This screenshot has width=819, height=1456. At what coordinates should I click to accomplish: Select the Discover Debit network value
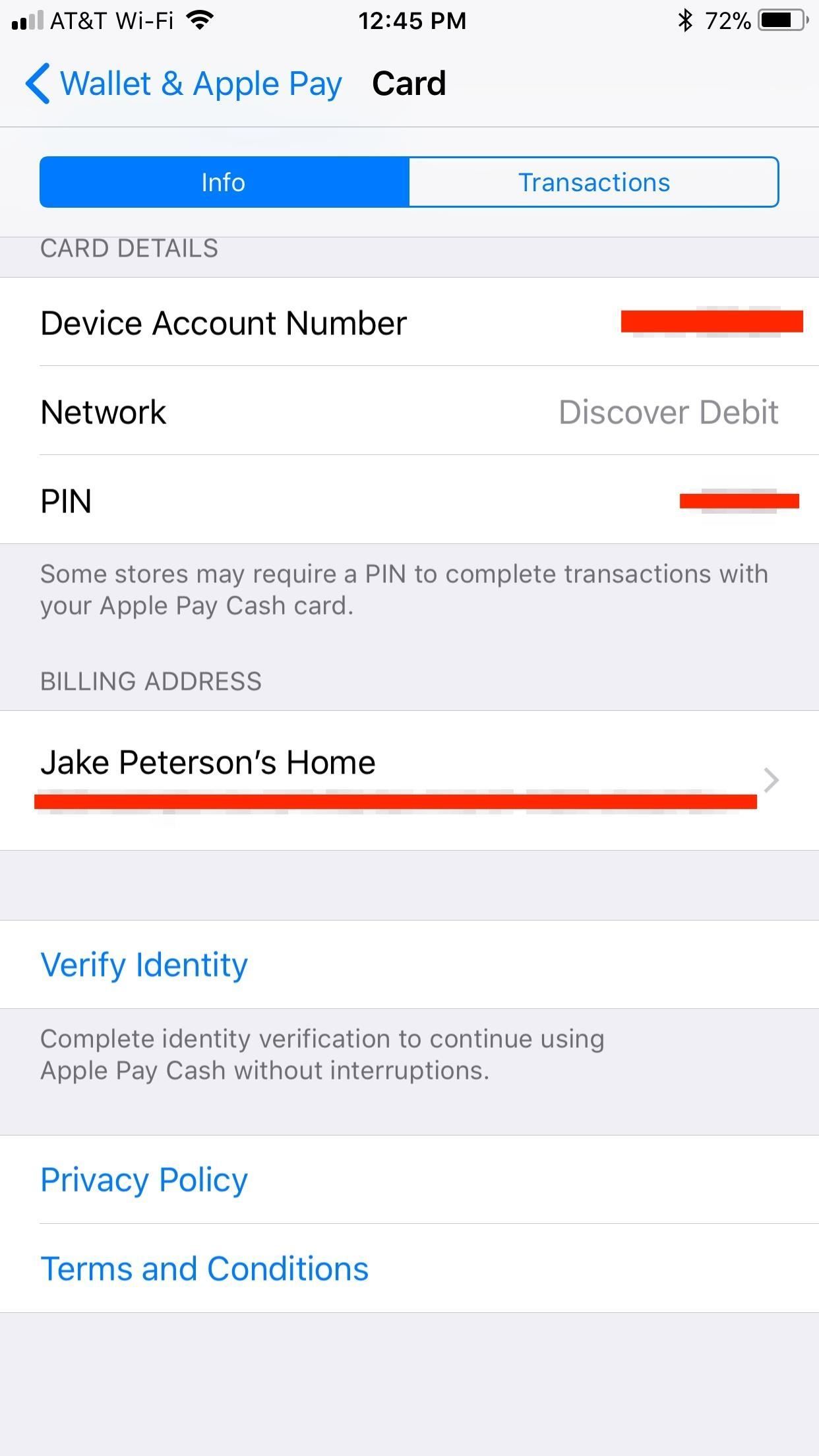coord(667,411)
